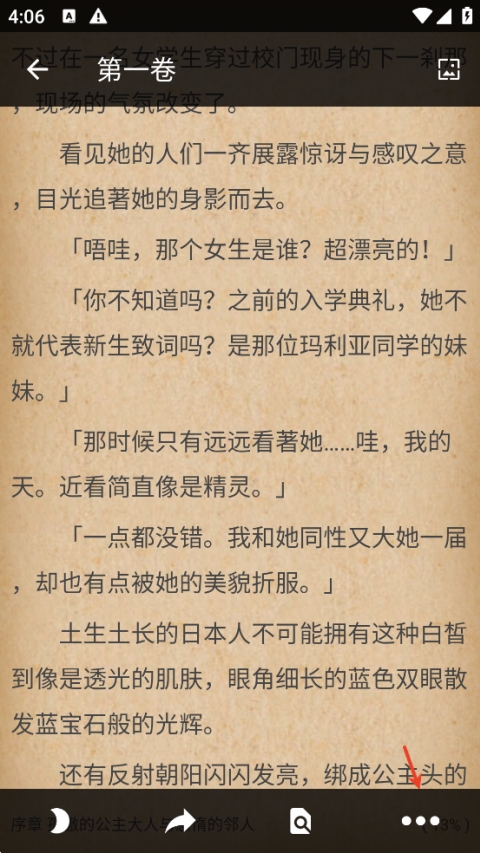The height and width of the screenshot is (853, 480).
Task: Open the three-dot more options menu
Action: [420, 821]
